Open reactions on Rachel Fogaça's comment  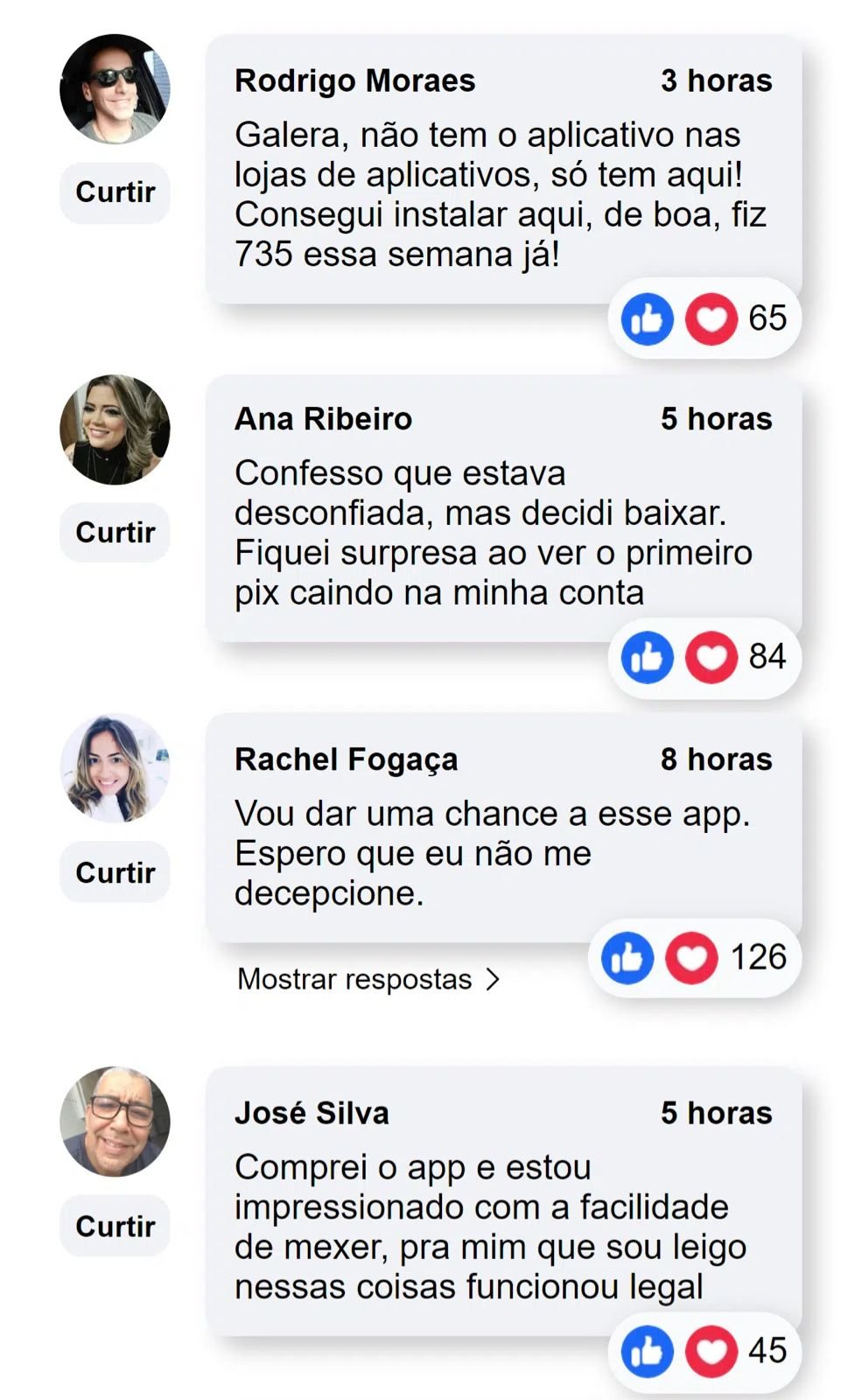(x=694, y=957)
